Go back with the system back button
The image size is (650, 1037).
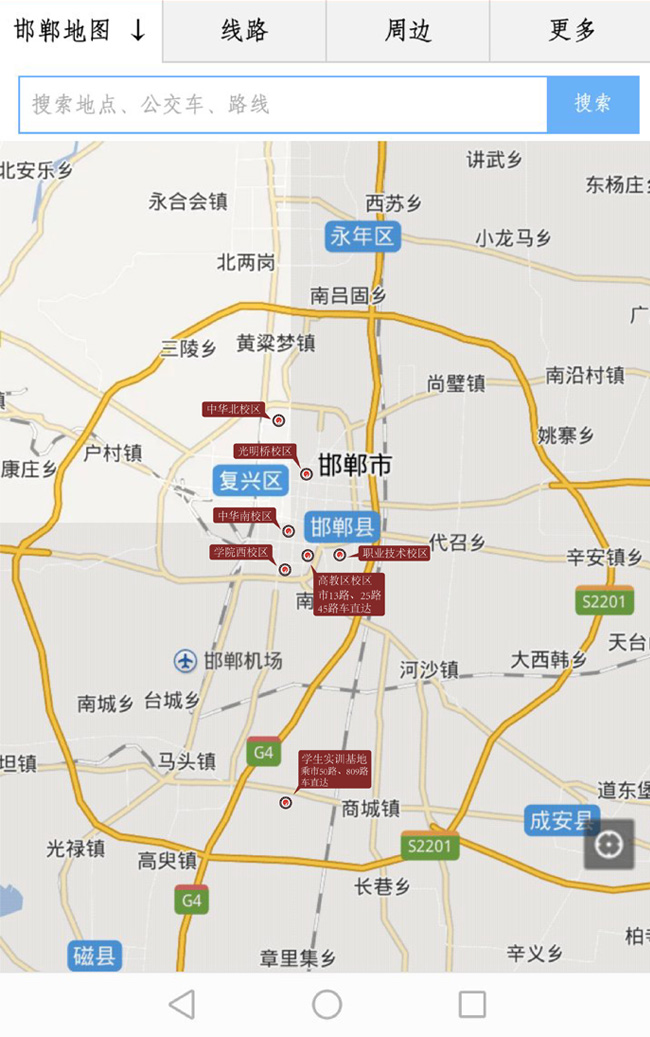click(181, 1004)
